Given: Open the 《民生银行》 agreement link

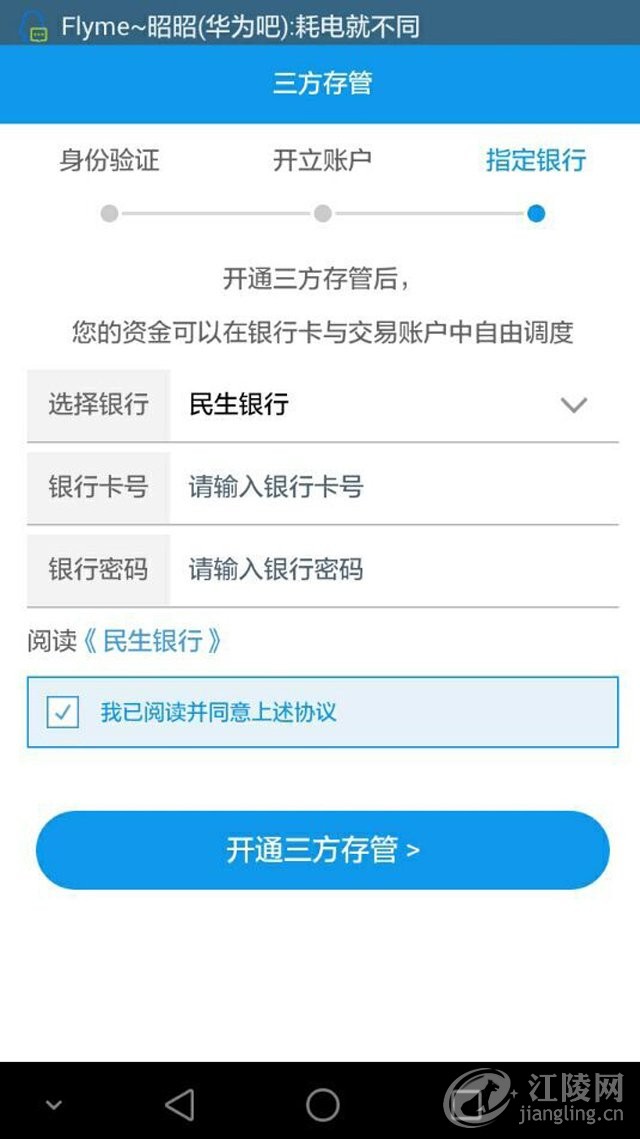Looking at the screenshot, I should tap(152, 641).
